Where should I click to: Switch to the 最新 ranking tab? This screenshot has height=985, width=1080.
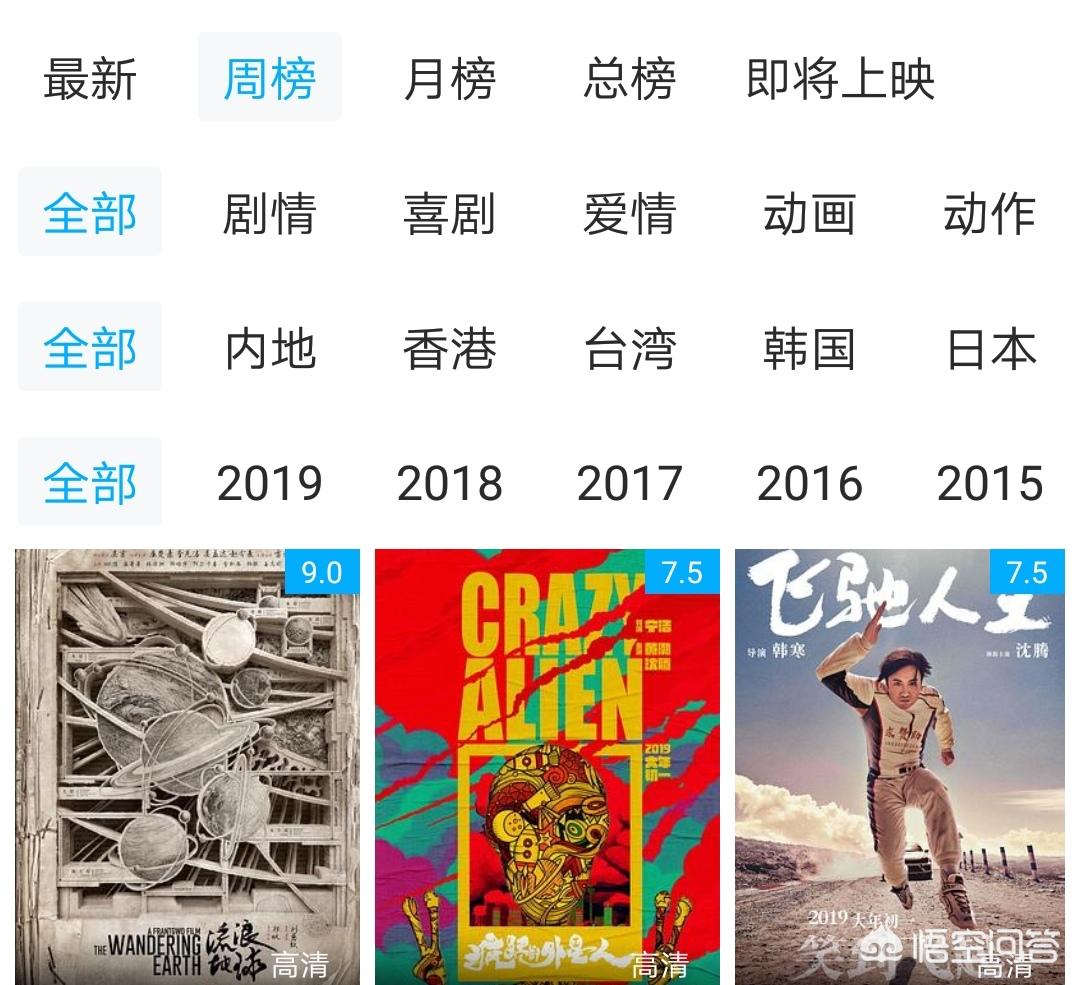tap(90, 79)
